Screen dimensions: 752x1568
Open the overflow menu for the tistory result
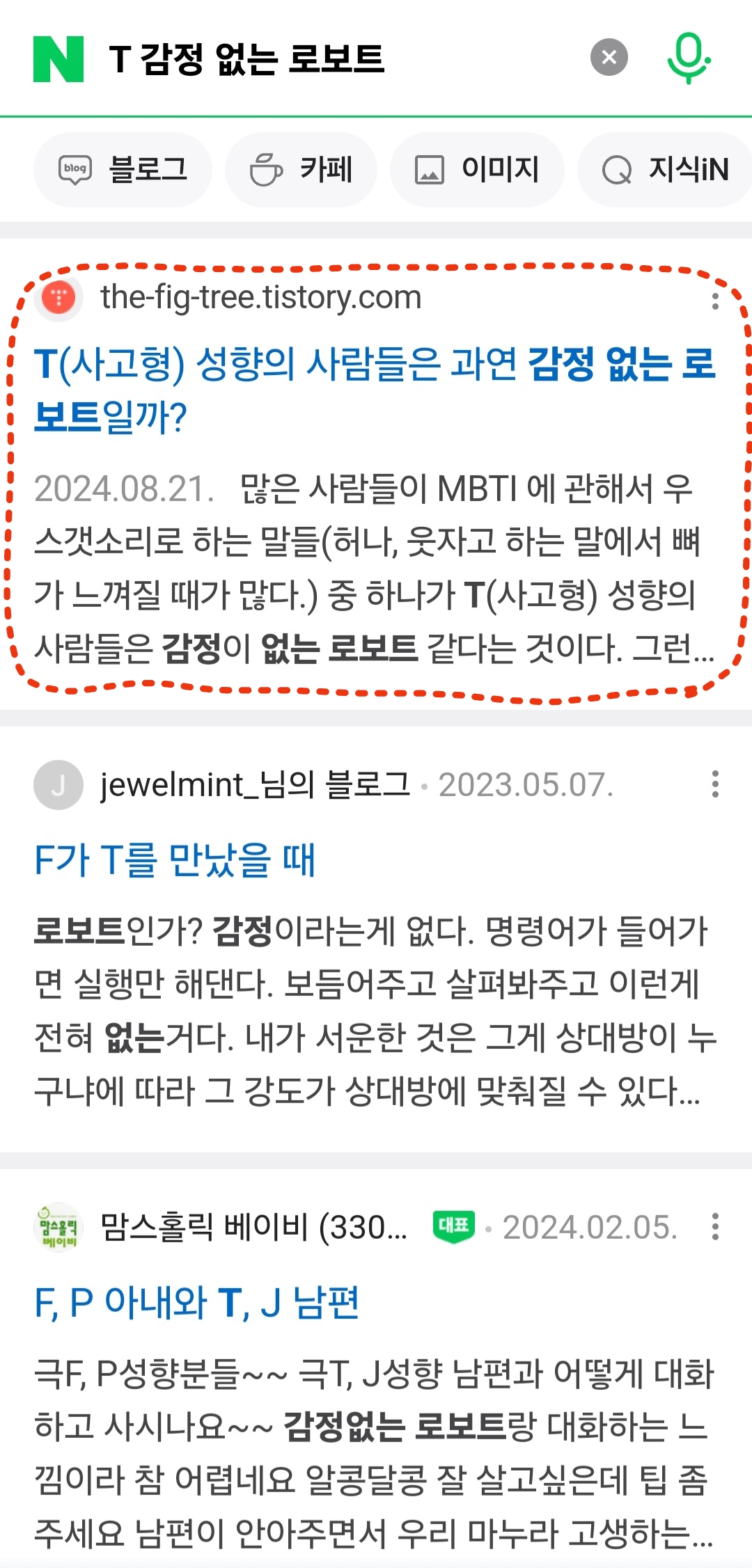click(x=715, y=301)
